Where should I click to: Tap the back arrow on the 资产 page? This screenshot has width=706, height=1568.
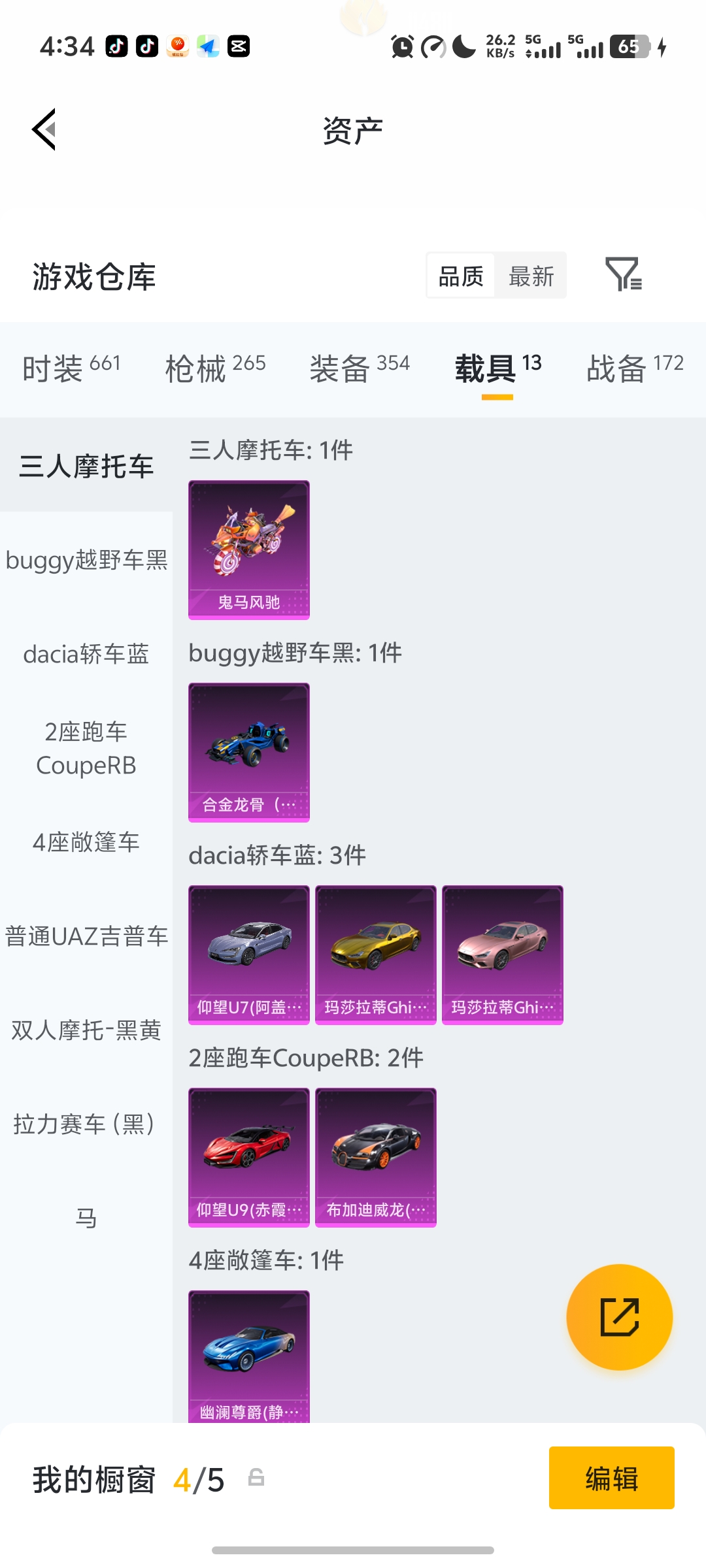click(x=43, y=128)
